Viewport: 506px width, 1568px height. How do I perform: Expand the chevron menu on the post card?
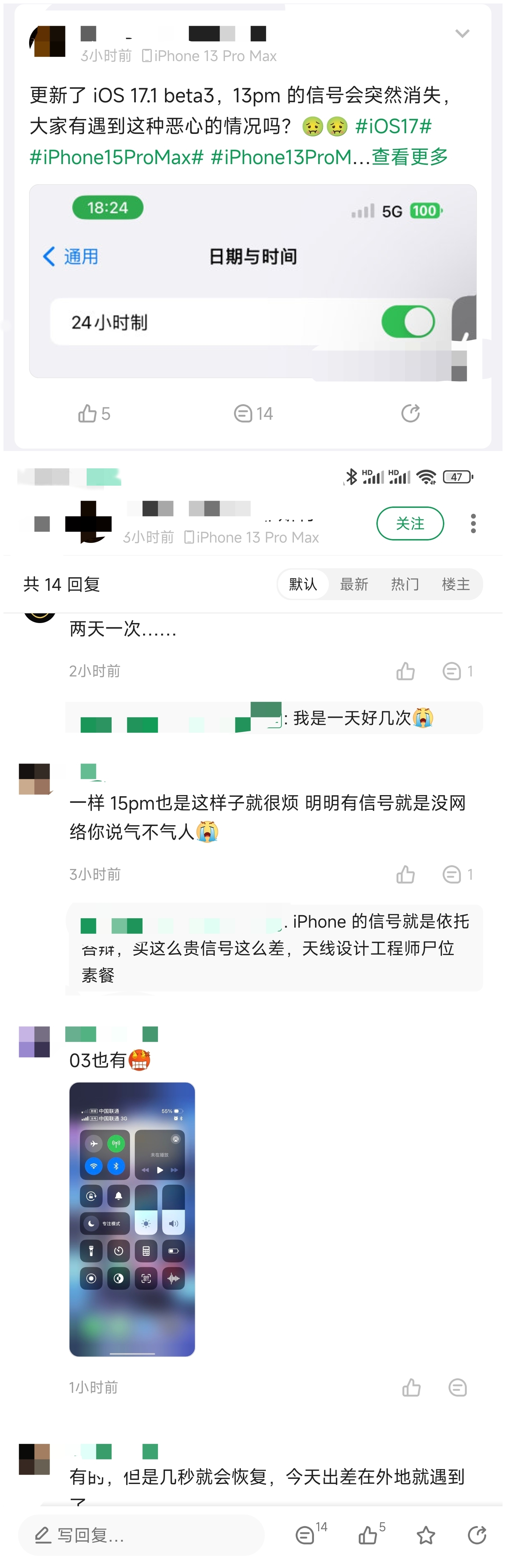(x=462, y=34)
